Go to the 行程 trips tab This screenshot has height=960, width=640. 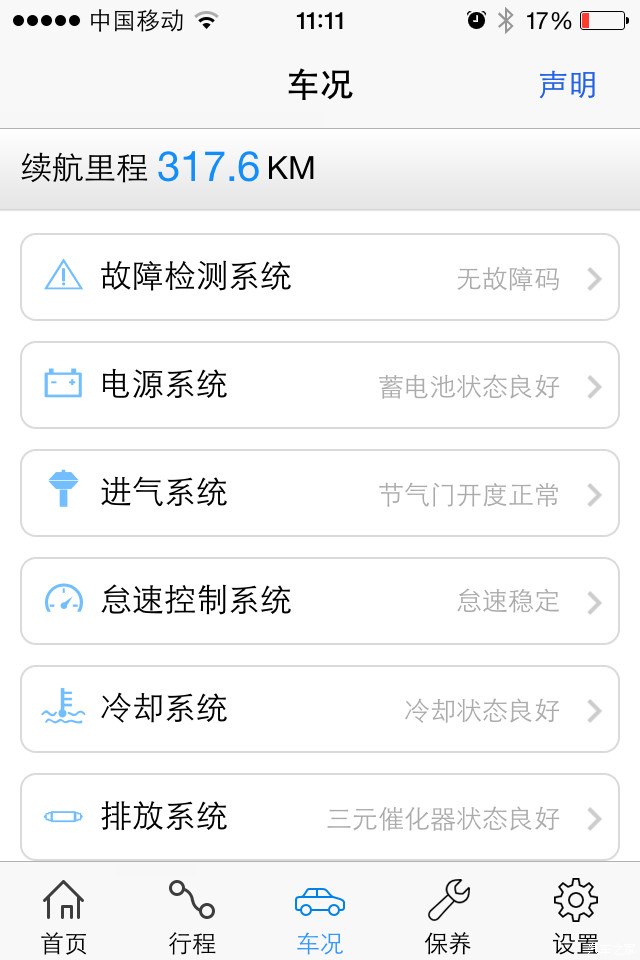(192, 915)
